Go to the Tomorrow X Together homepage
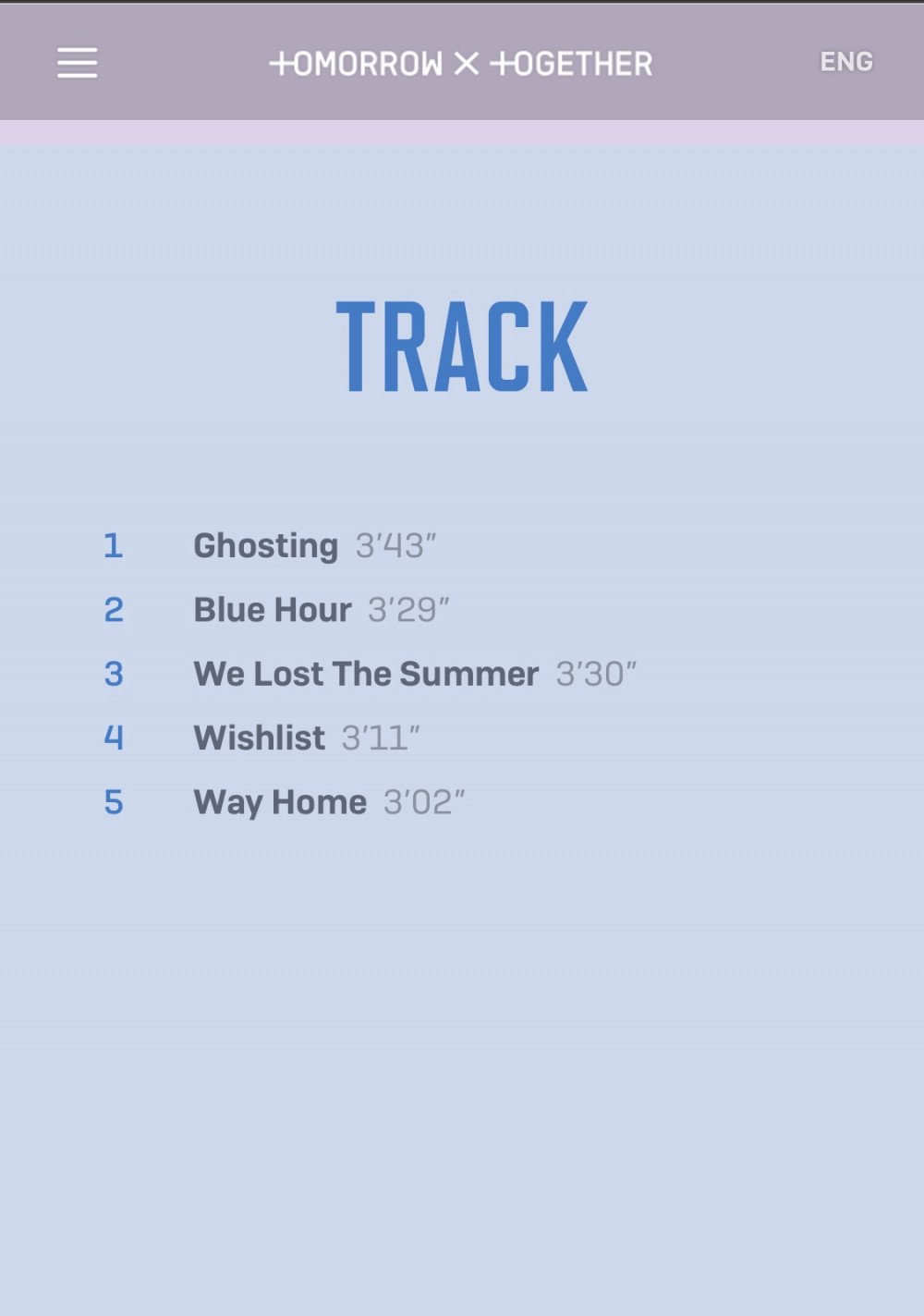The image size is (924, 1316). [x=461, y=64]
